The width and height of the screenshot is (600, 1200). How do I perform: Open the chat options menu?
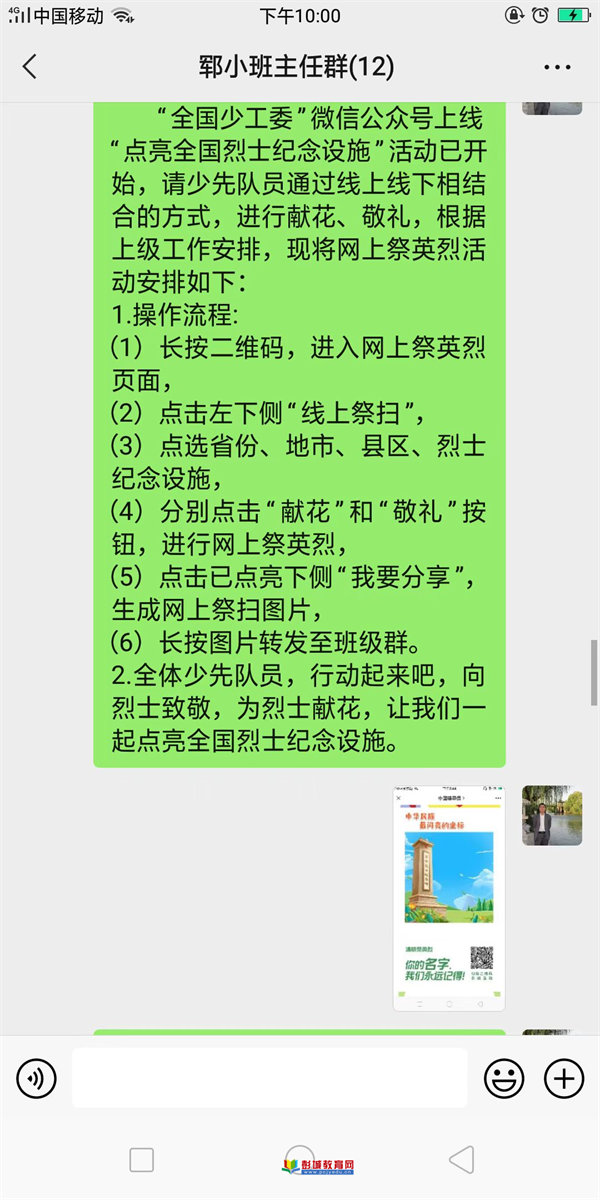[x=557, y=67]
